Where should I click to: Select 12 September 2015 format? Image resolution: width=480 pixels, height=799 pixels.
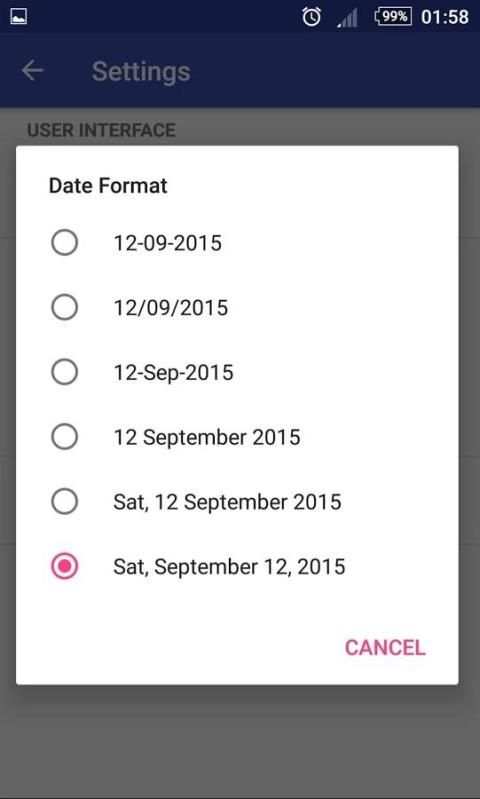(237, 437)
